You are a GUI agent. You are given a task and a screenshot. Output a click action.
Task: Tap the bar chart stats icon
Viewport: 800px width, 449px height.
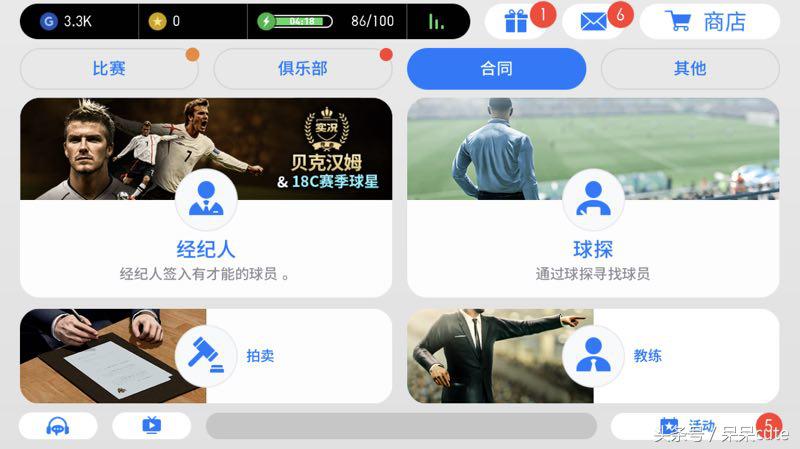[437, 21]
